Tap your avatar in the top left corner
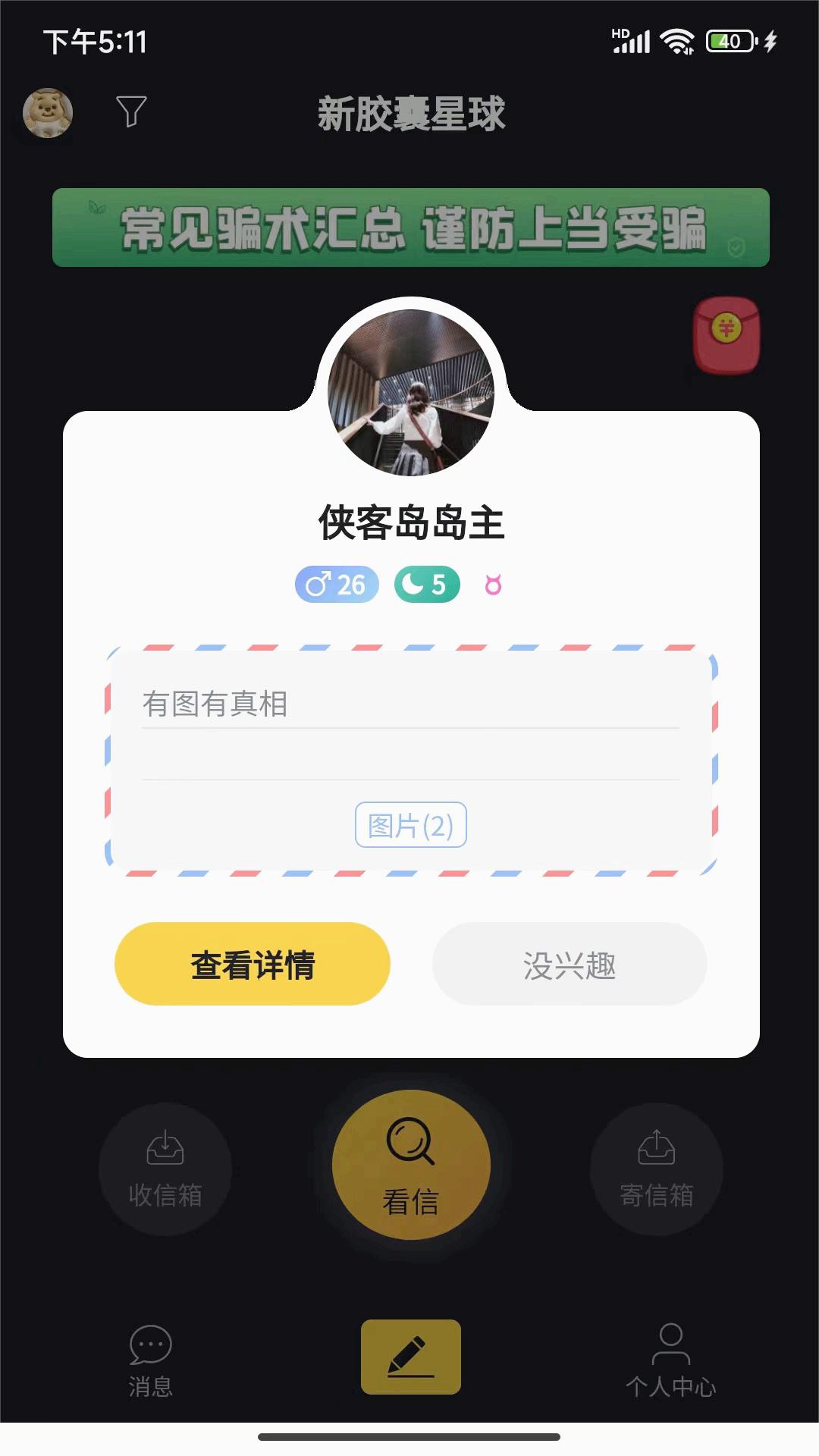The height and width of the screenshot is (1456, 819). click(48, 112)
